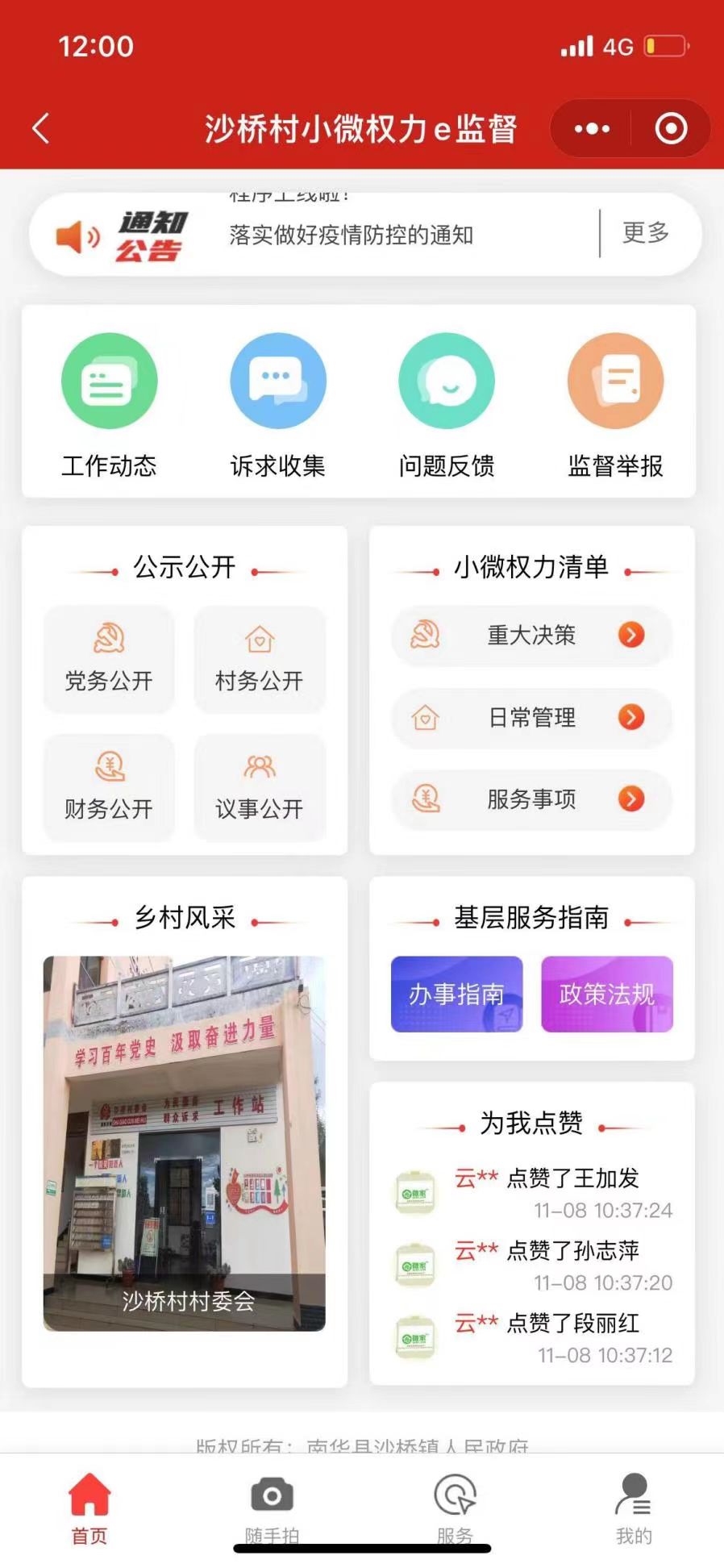
Task: Open the mini program overflow menu
Action: (592, 129)
